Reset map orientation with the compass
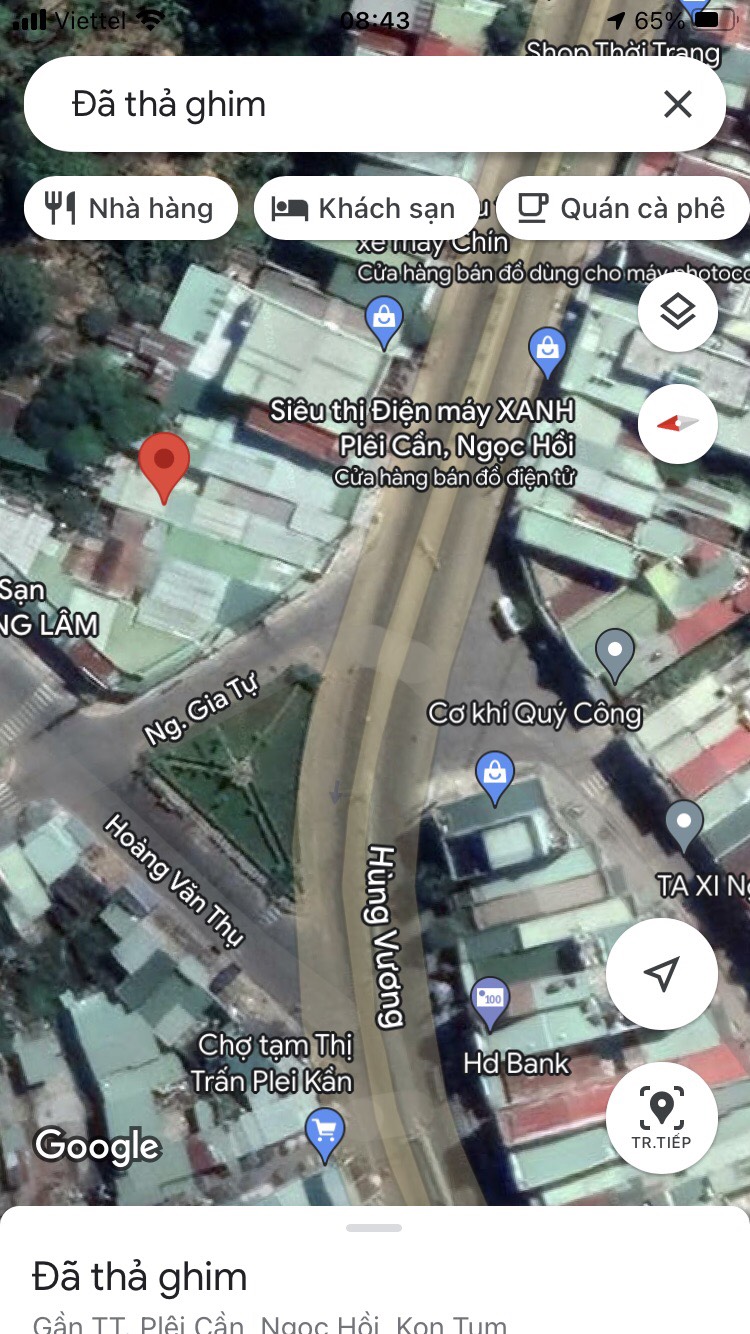Screen dimensions: 750x1334 (678, 423)
